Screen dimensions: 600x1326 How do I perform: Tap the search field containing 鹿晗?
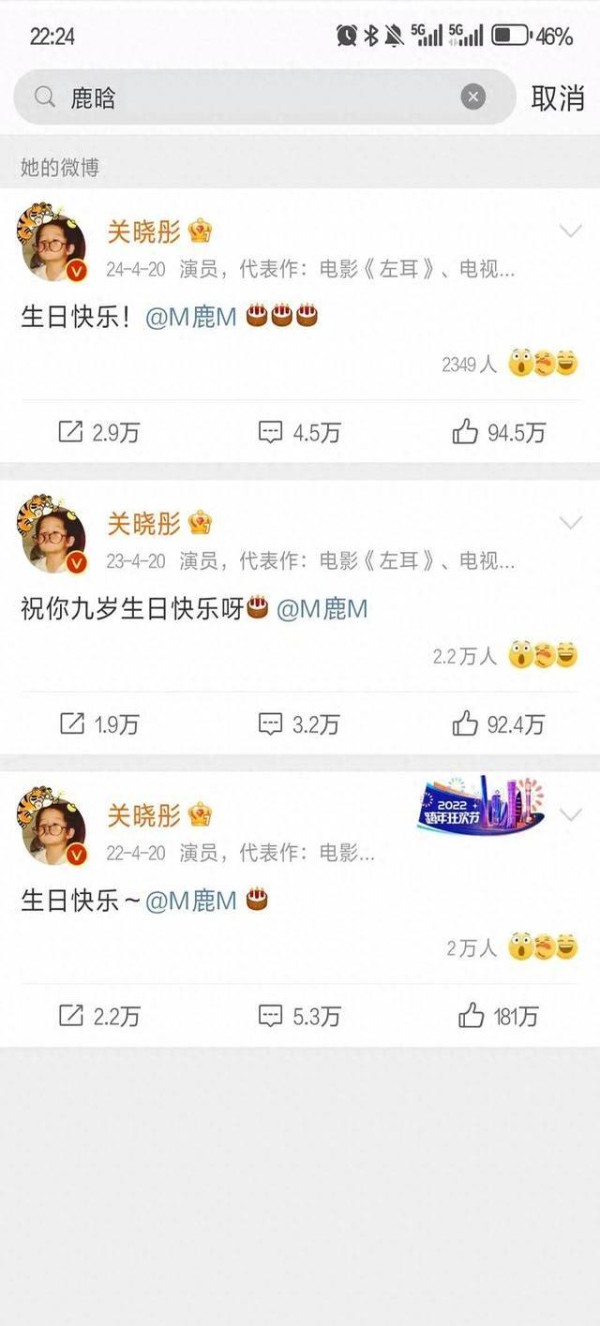(x=265, y=97)
